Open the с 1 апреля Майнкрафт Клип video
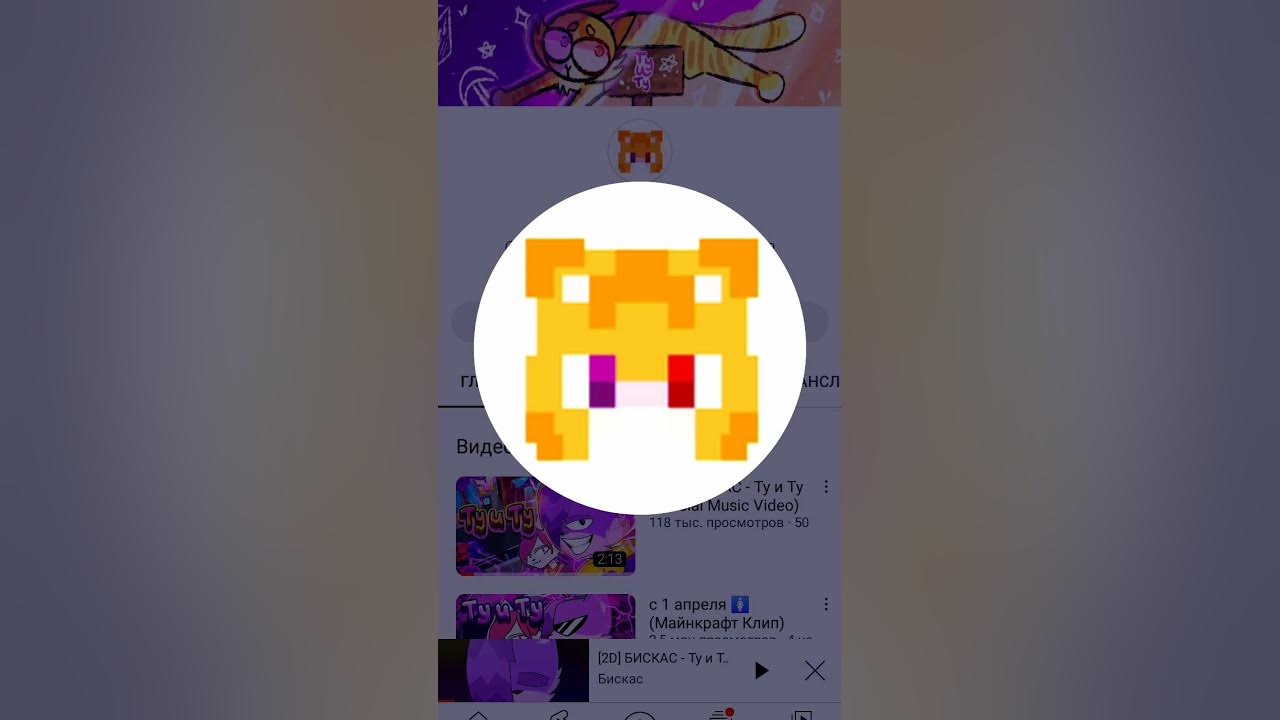Viewport: 1280px width, 720px height. (x=545, y=616)
